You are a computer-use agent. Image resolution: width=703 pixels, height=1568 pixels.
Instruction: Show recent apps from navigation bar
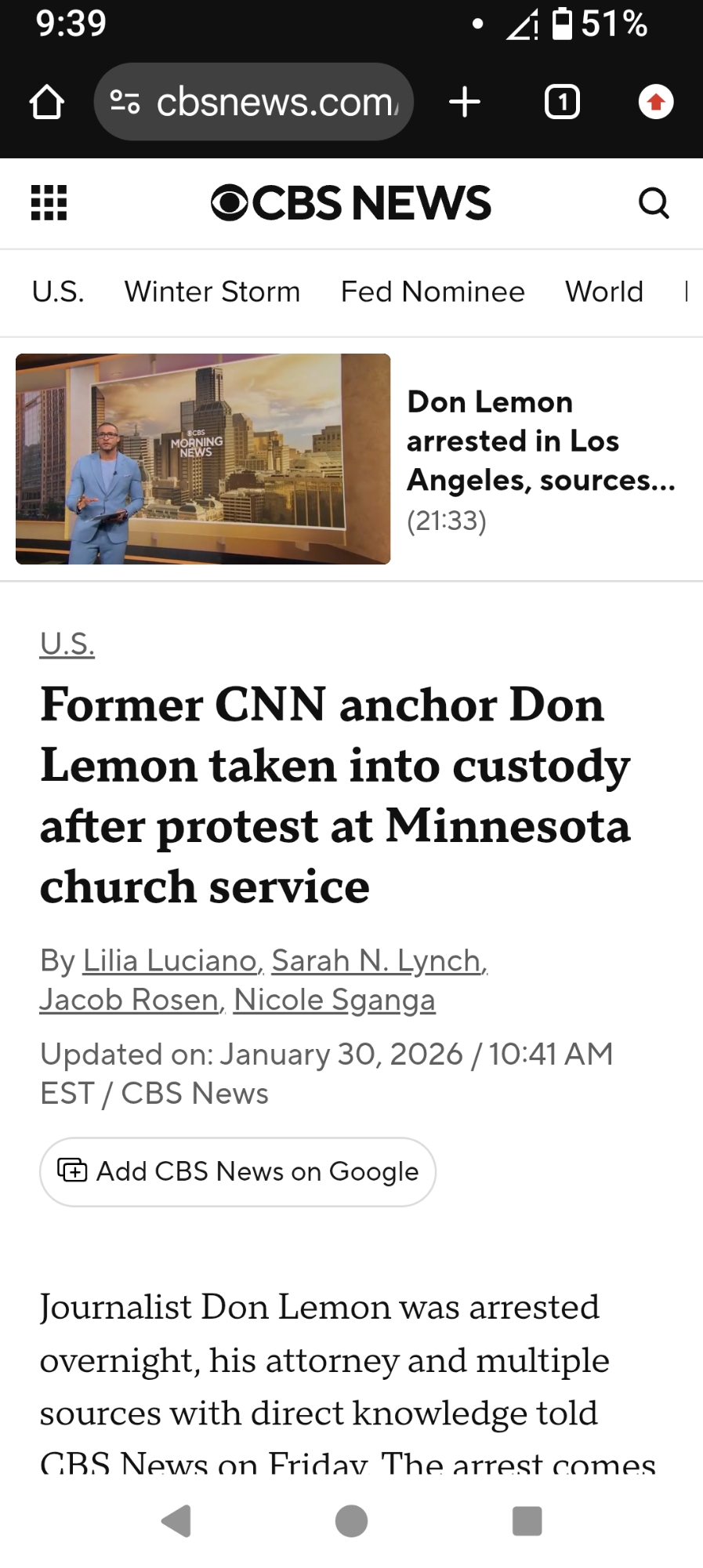tap(527, 1521)
